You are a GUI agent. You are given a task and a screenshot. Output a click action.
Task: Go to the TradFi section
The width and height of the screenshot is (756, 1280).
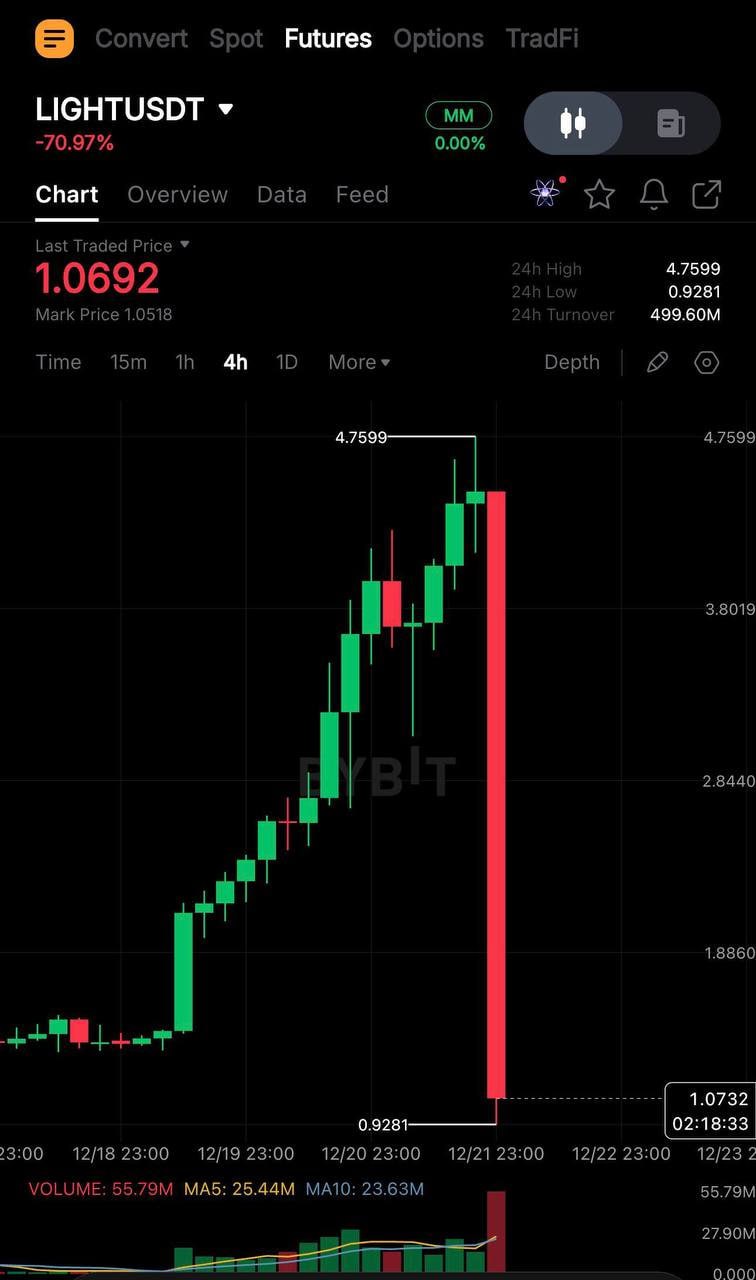point(542,39)
